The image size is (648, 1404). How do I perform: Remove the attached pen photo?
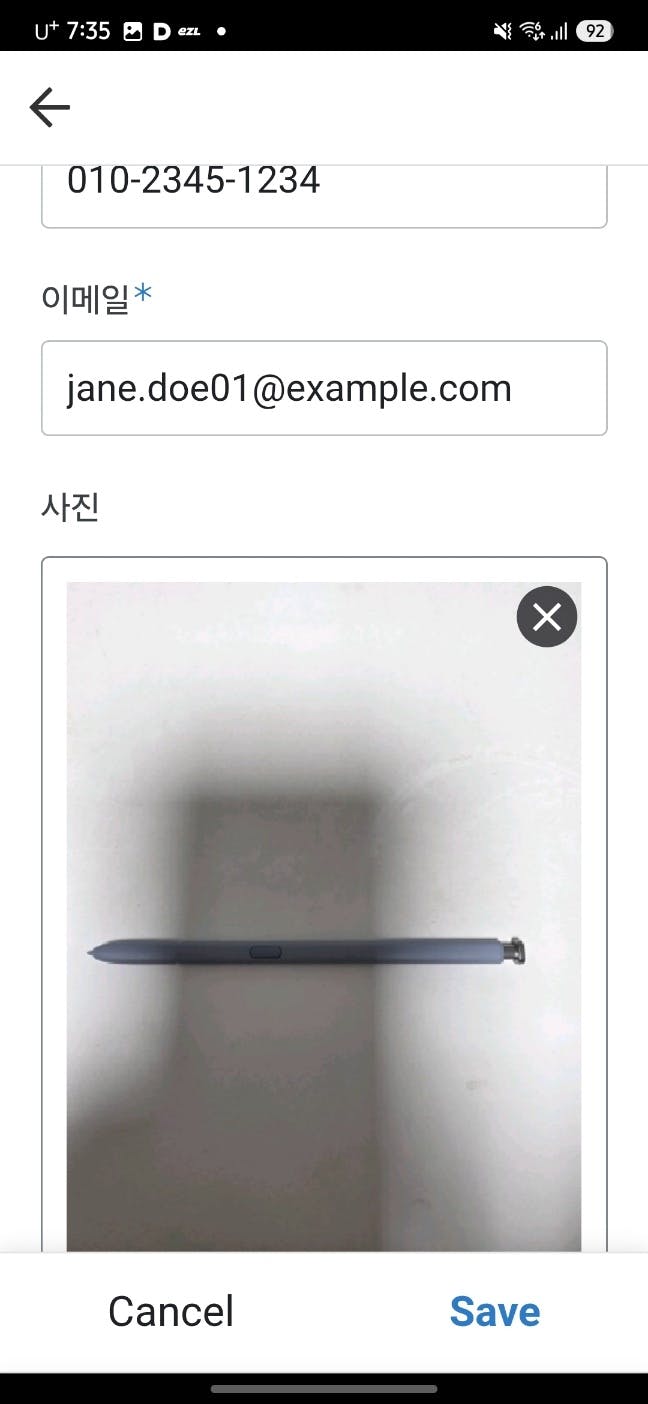pos(546,617)
